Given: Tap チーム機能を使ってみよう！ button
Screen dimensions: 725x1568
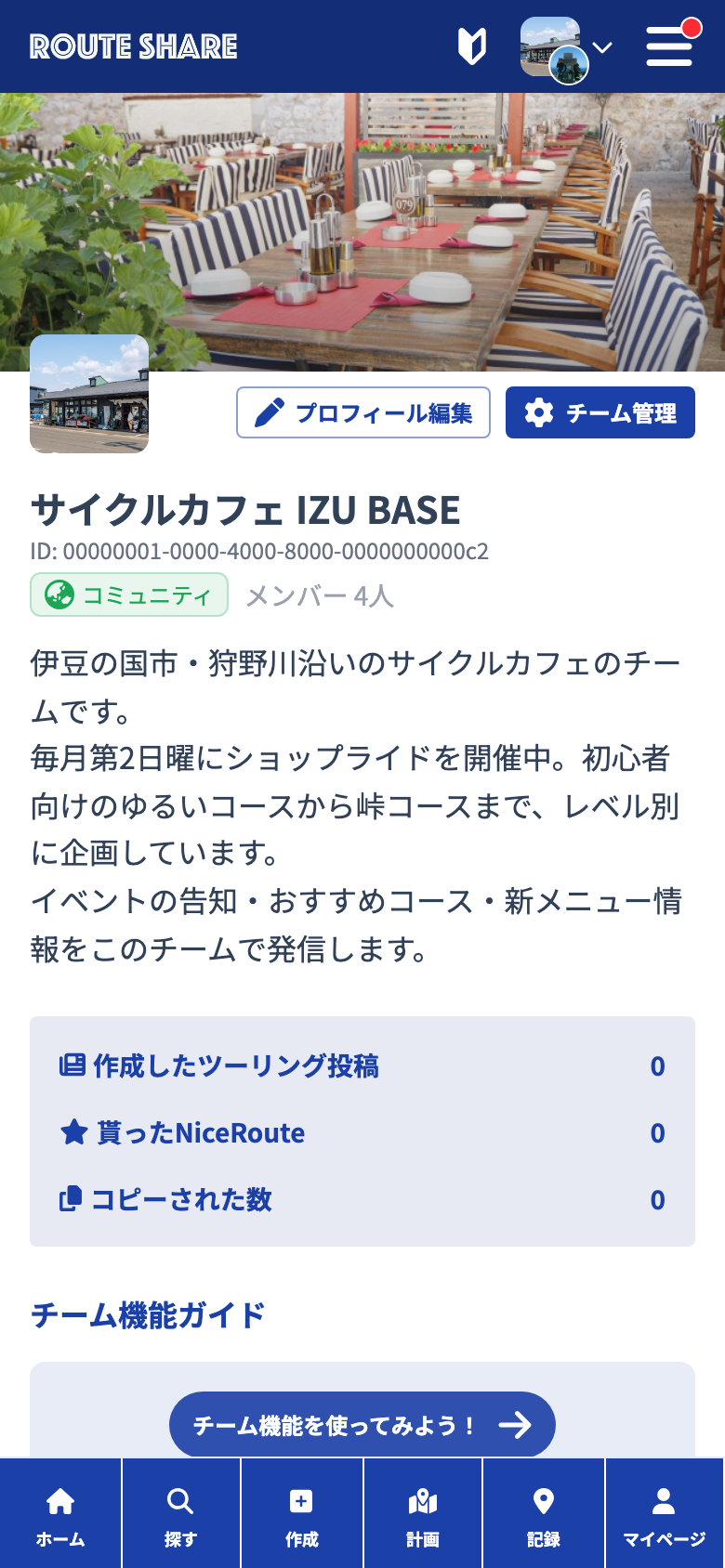Looking at the screenshot, I should [362, 1424].
